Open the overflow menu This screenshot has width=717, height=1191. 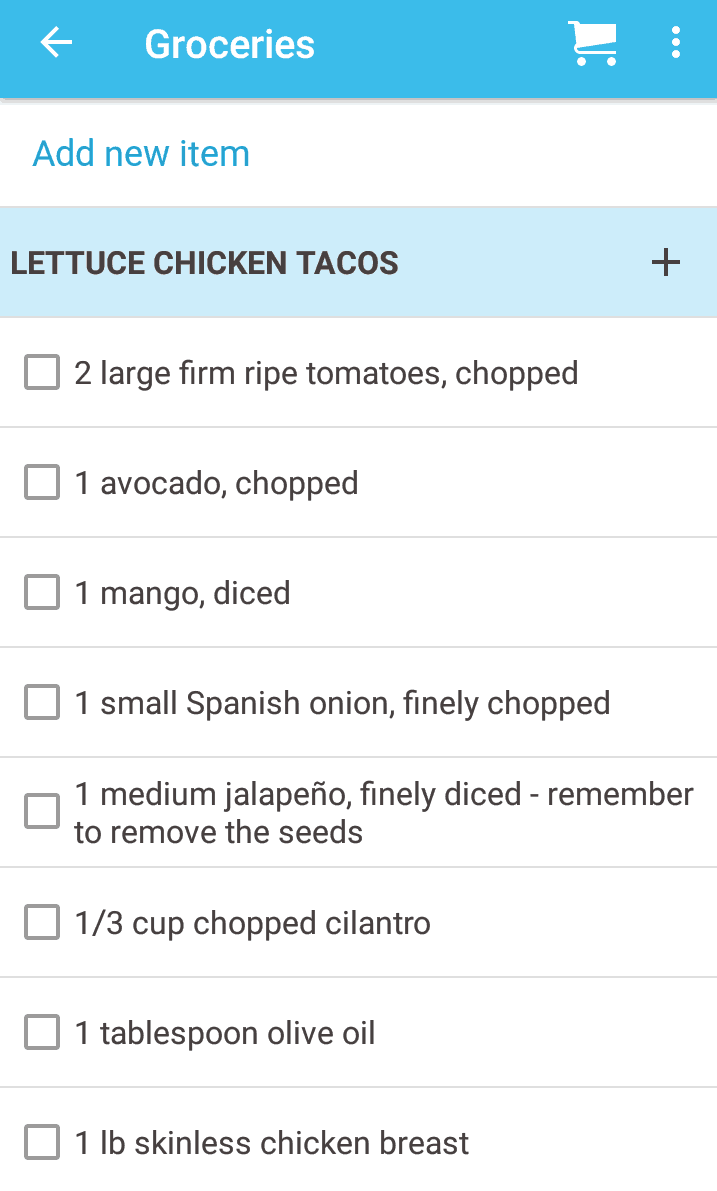coord(675,43)
